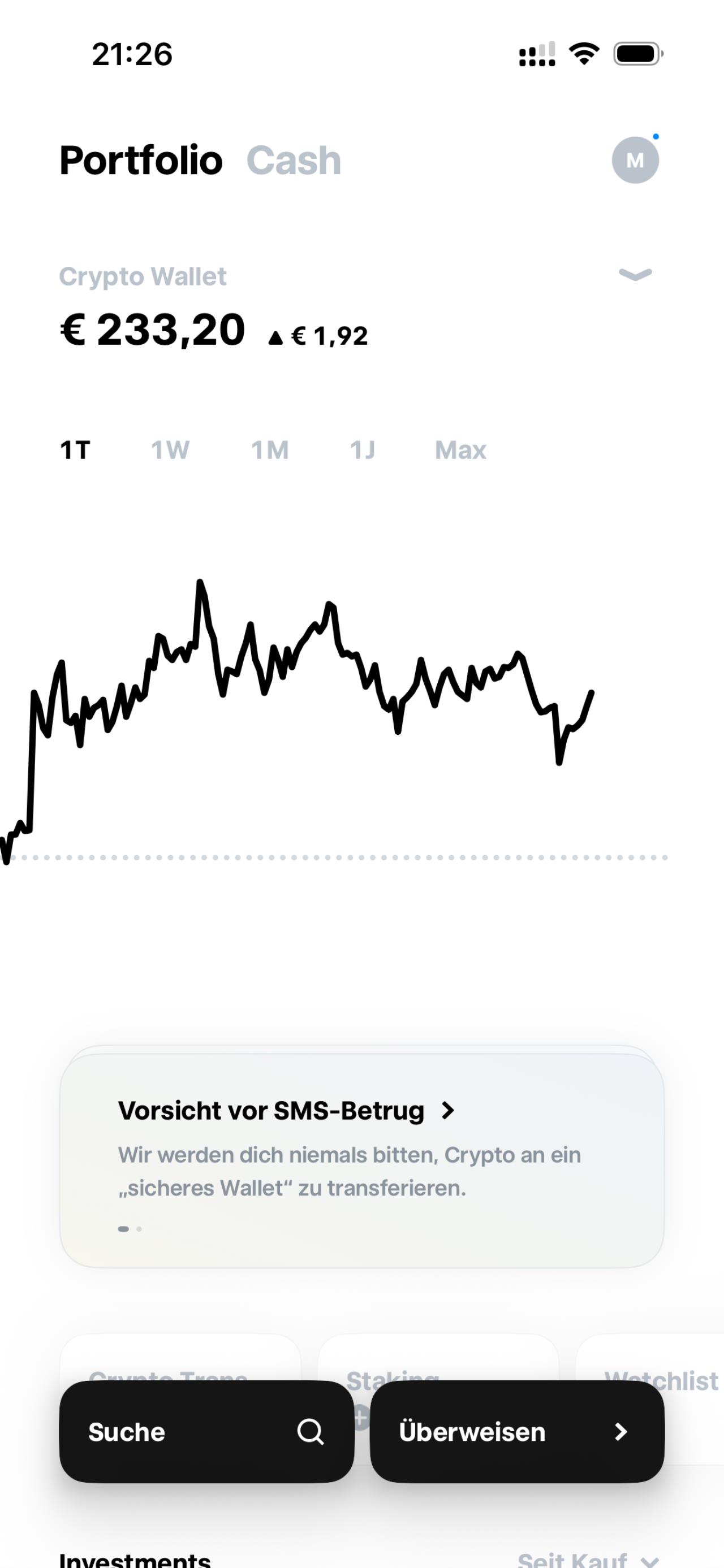Select the 1W chart range
The height and width of the screenshot is (1568, 724).
[170, 451]
